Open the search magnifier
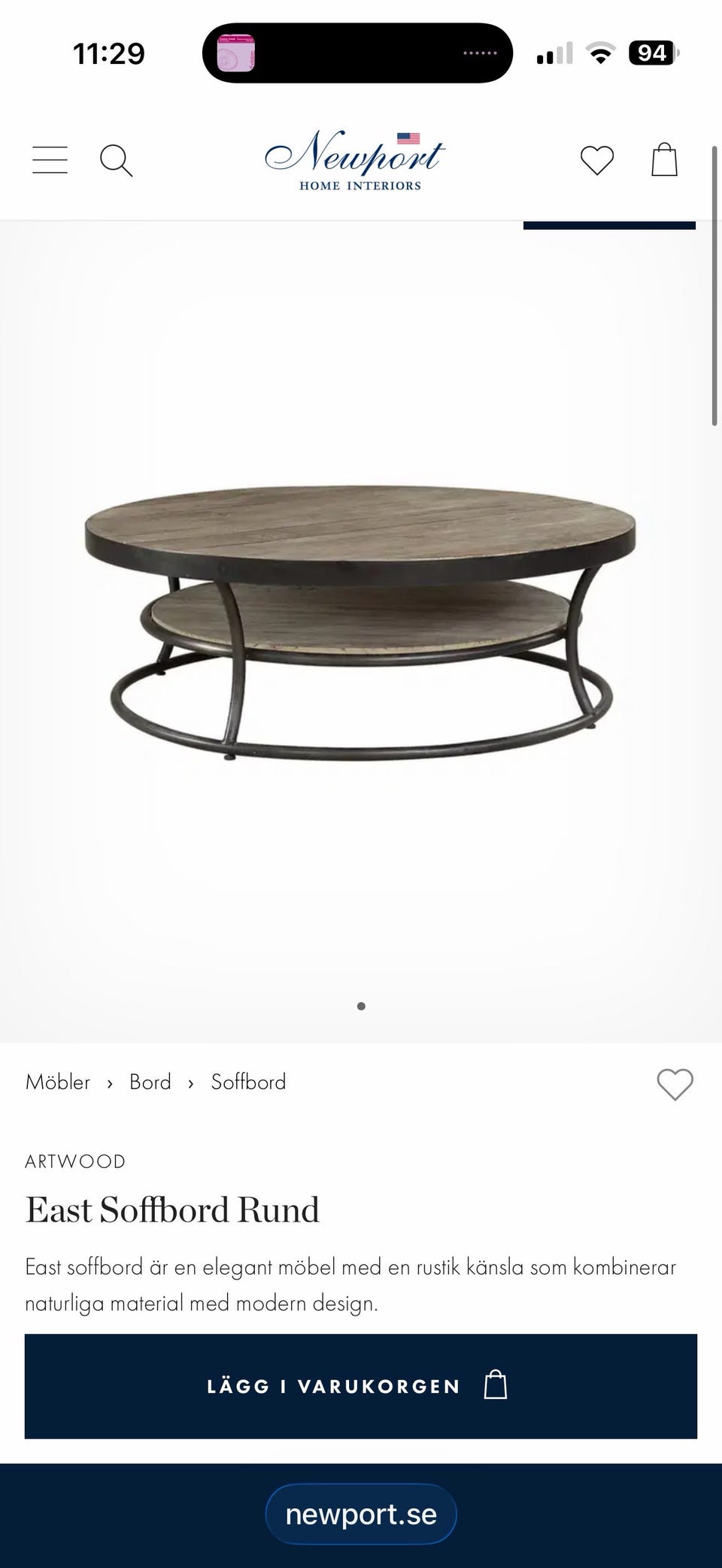Image resolution: width=722 pixels, height=1568 pixels. pos(116,160)
